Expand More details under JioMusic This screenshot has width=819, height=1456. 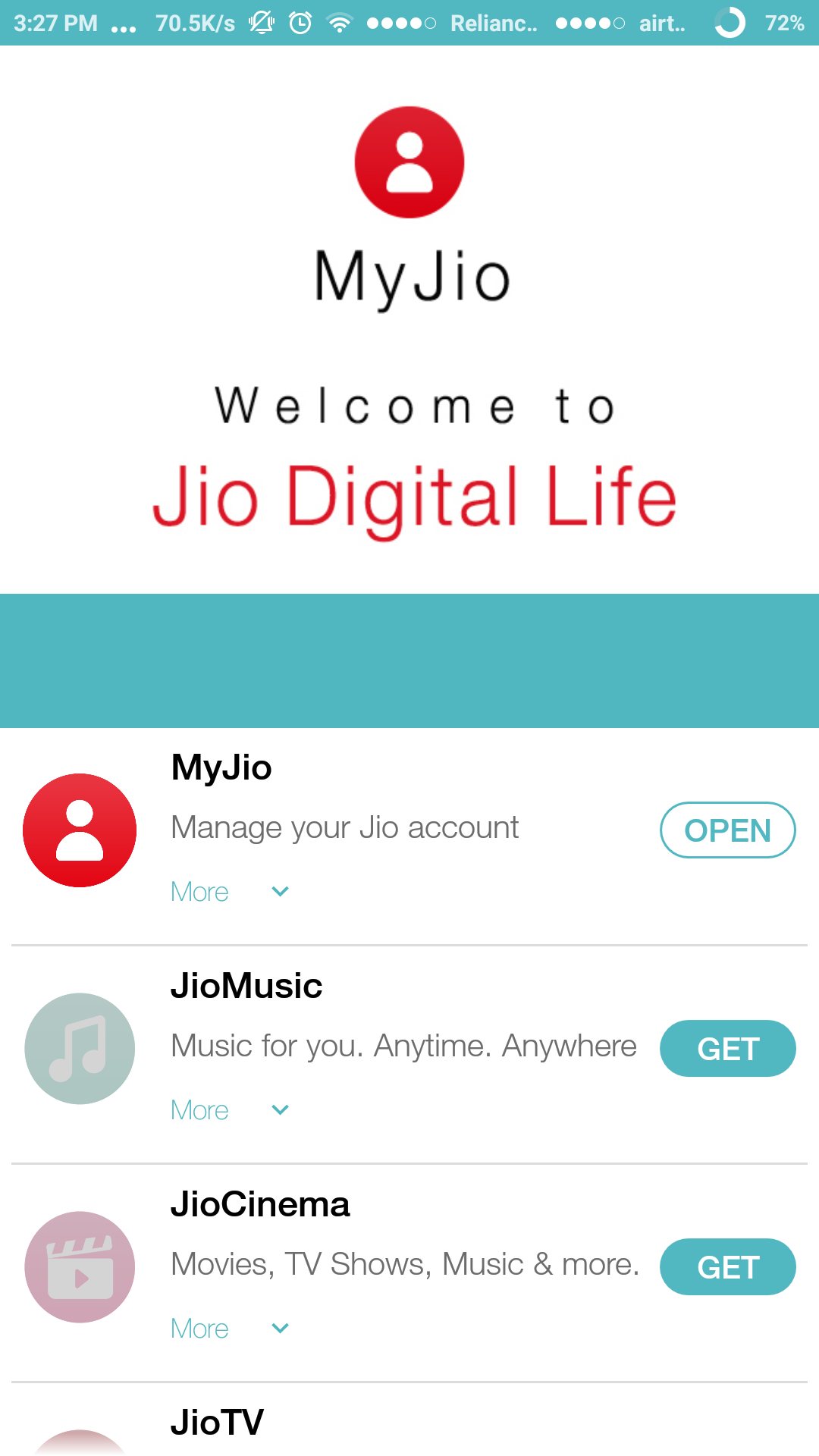(x=229, y=1110)
